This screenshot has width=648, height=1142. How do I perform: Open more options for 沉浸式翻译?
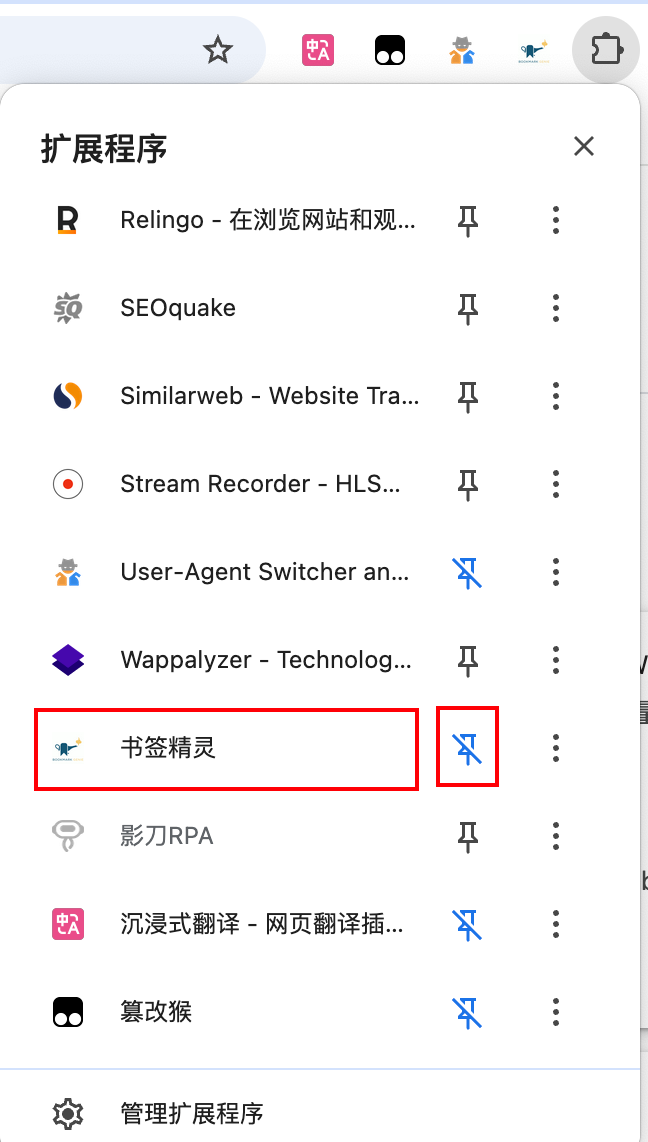point(556,924)
